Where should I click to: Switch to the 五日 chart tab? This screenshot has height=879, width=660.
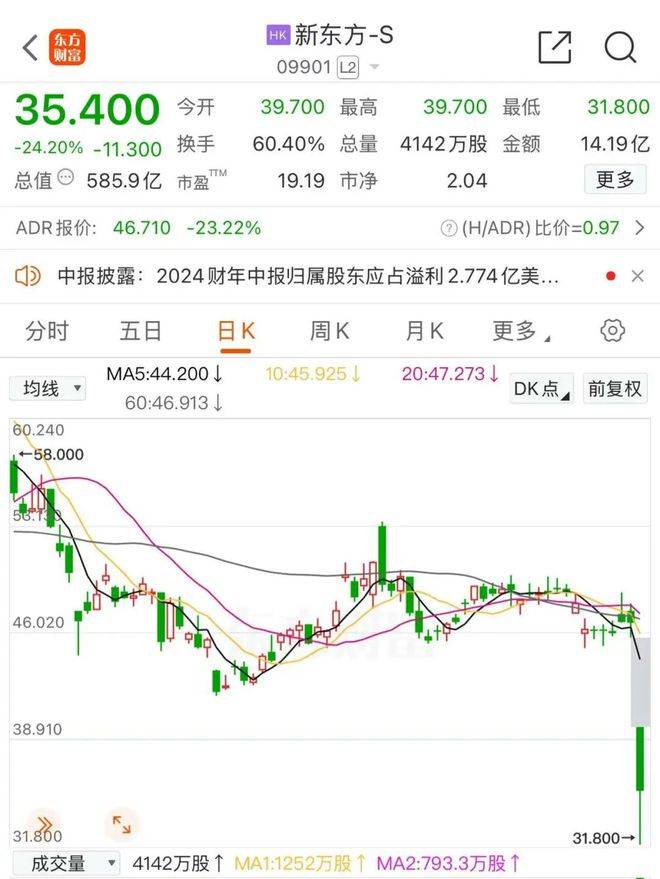140,331
